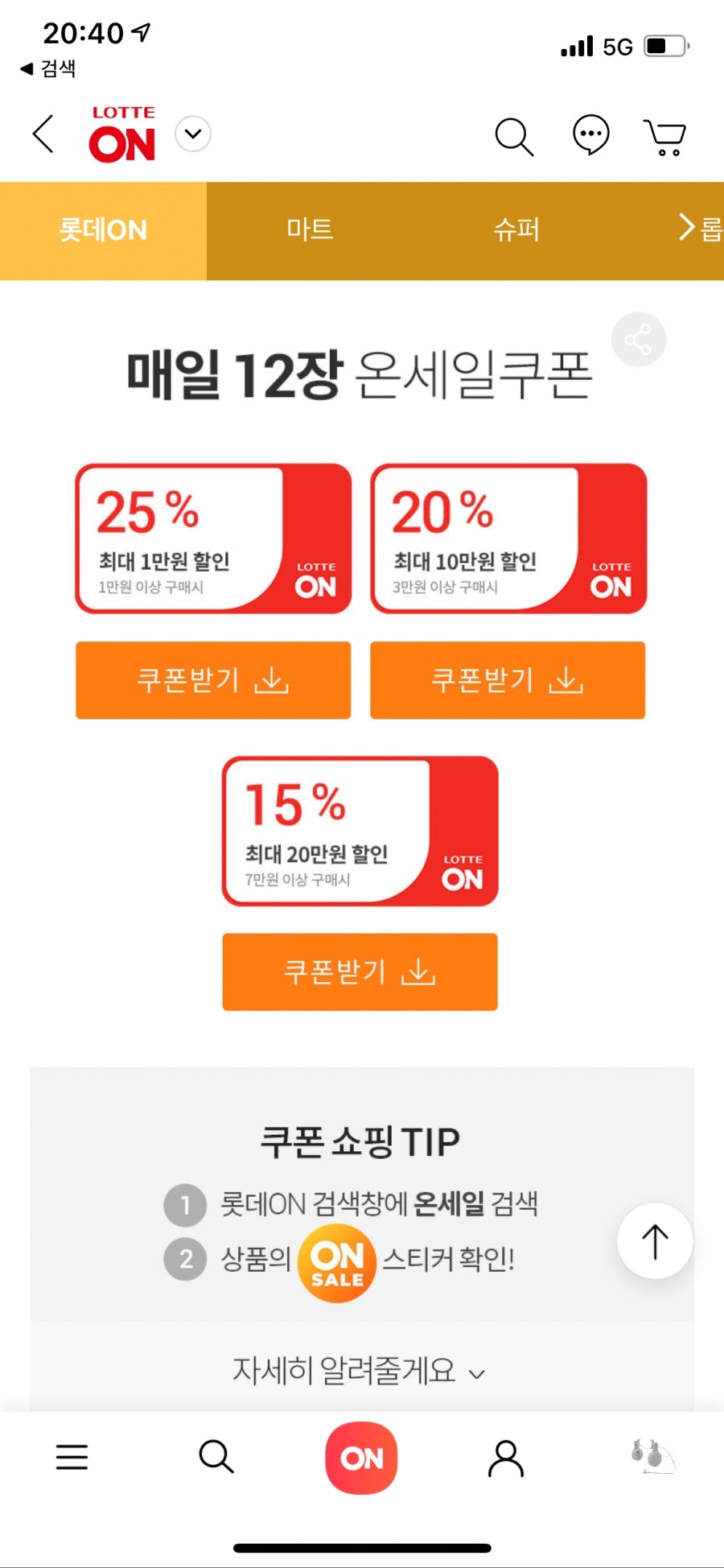Open the chat bubble icon
724x1568 pixels.
pyautogui.click(x=590, y=134)
